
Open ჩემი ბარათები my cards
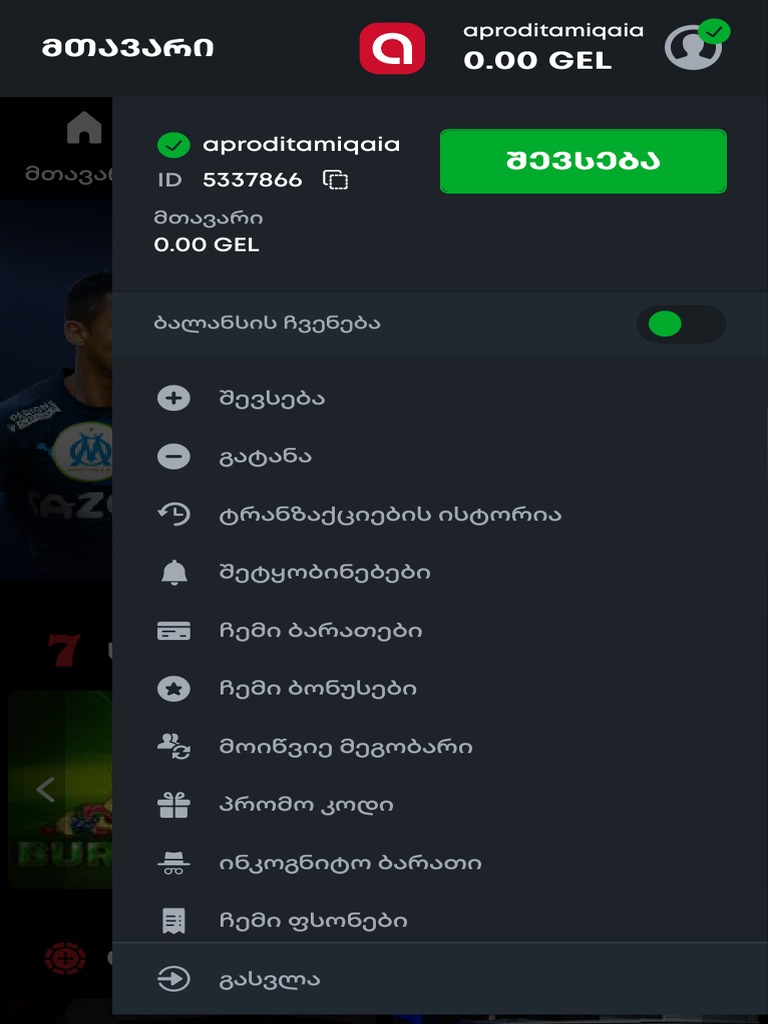point(440,631)
